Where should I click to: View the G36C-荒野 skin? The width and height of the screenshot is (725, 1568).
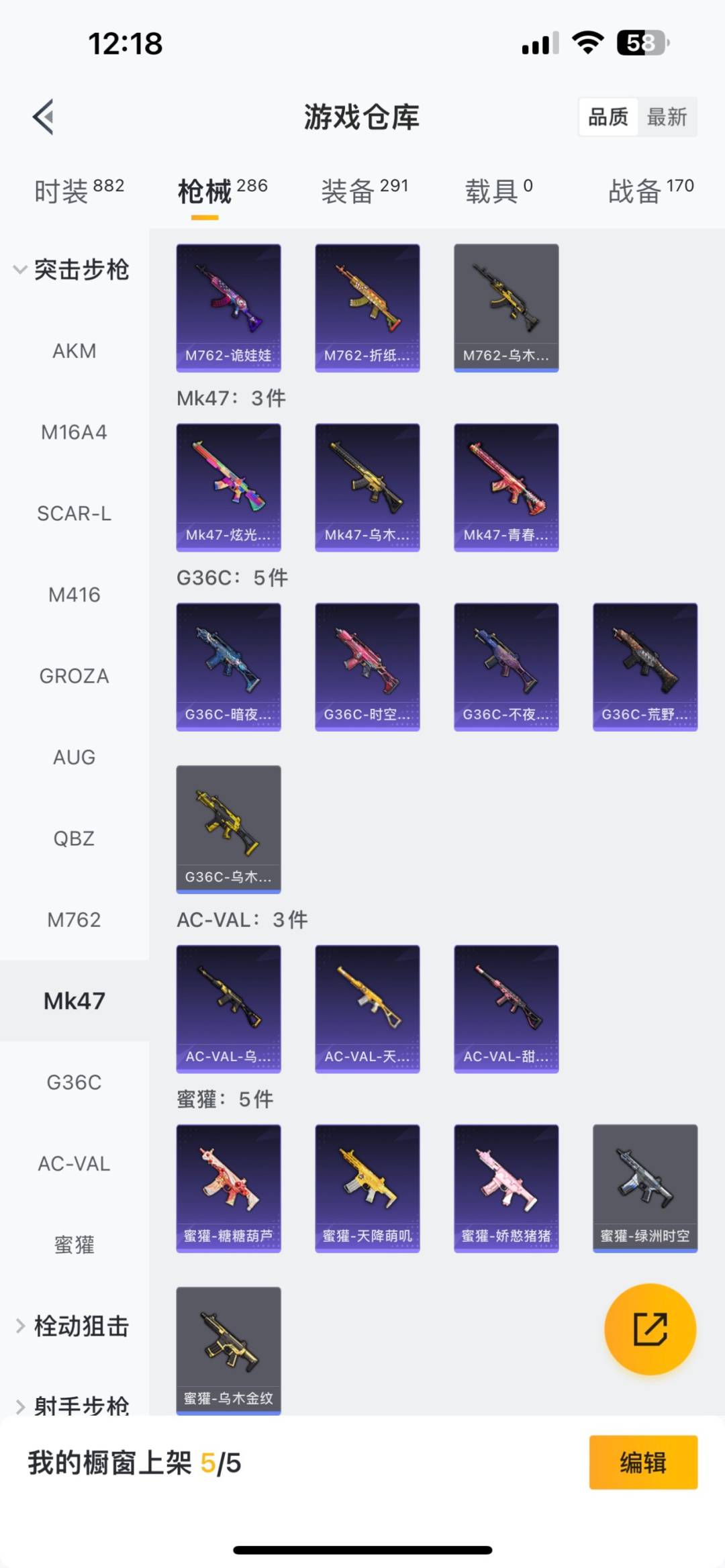pyautogui.click(x=644, y=667)
